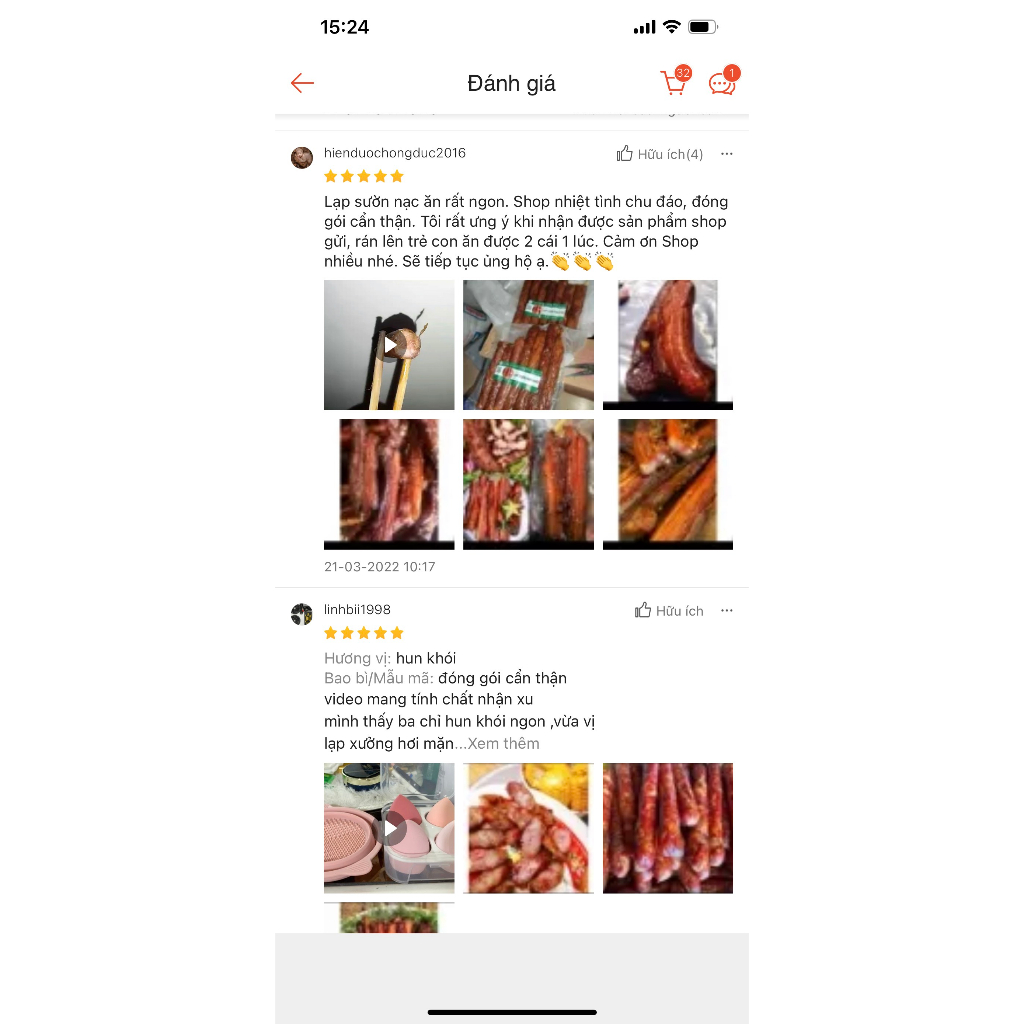
Task: View the packaged sausages photo with green labels
Action: 528,345
